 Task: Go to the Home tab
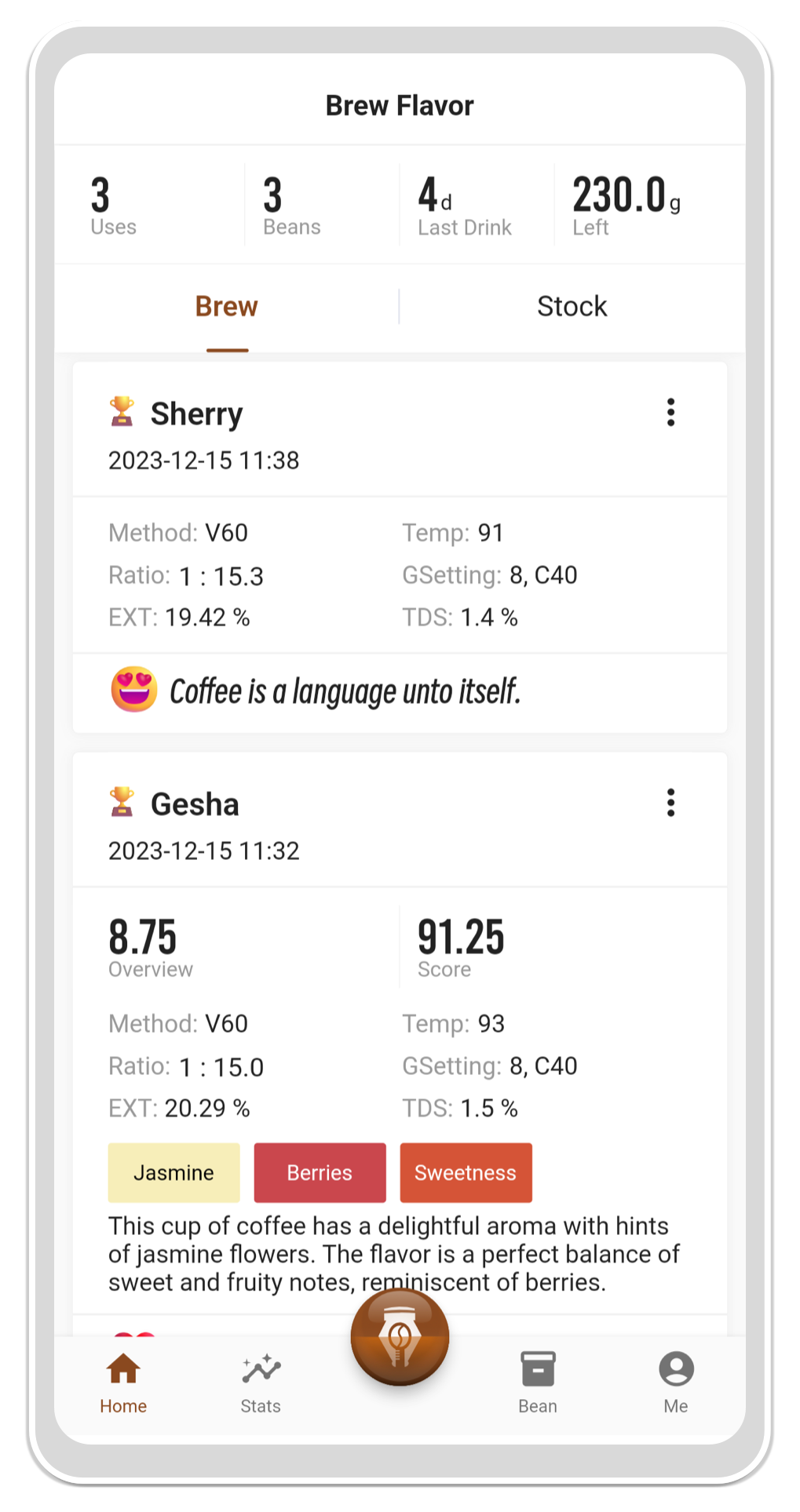pos(123,1383)
